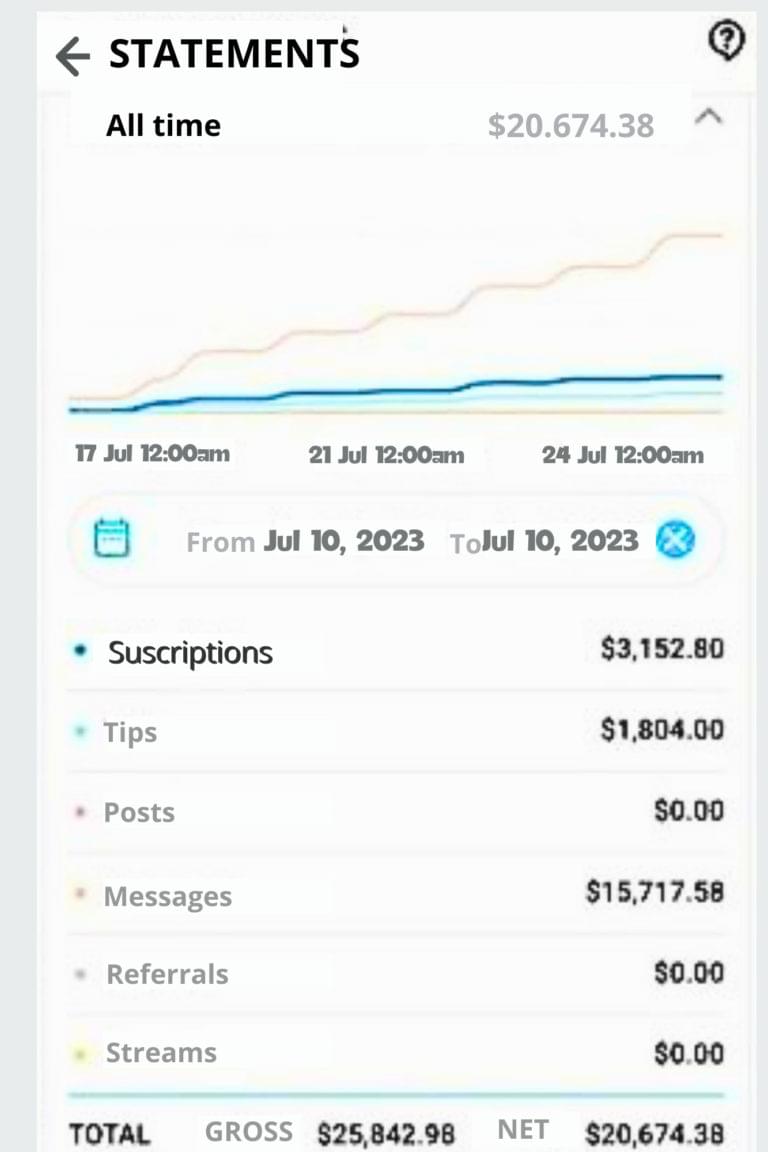Open the calendar date range picker
The width and height of the screenshot is (768, 1152).
coord(111,540)
